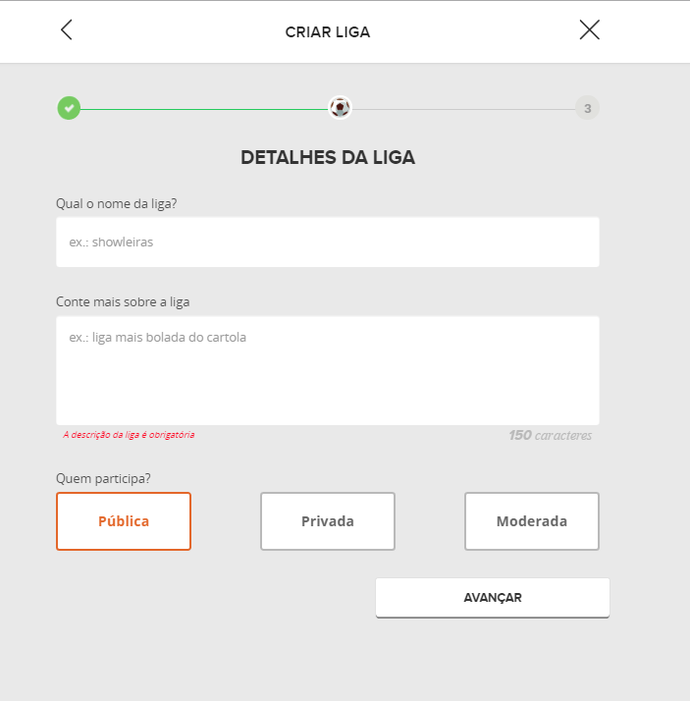The image size is (690, 701).
Task: Close the Criar Liga screen
Action: (x=589, y=30)
